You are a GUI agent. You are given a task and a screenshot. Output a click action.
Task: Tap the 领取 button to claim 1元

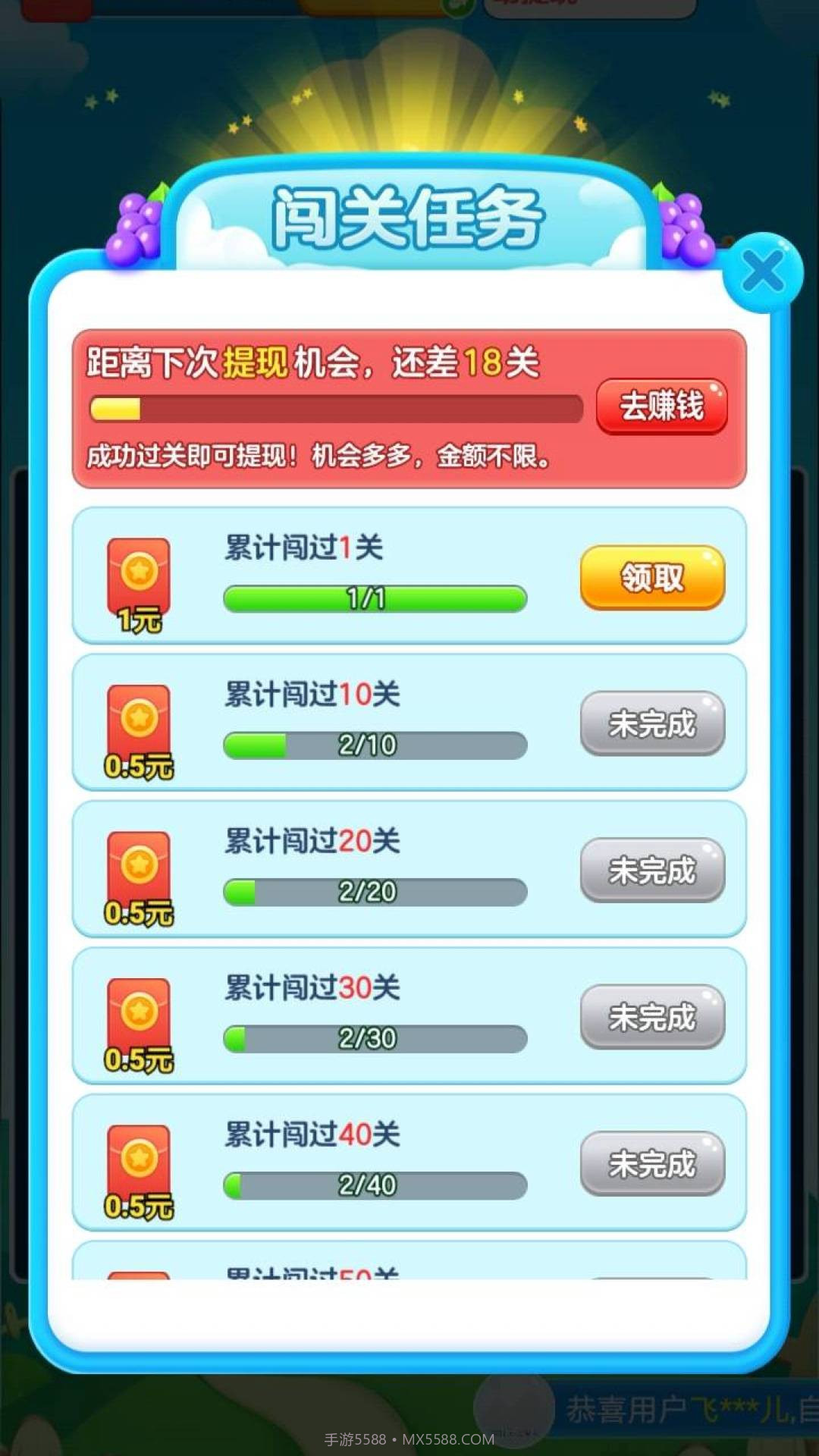pos(651,577)
